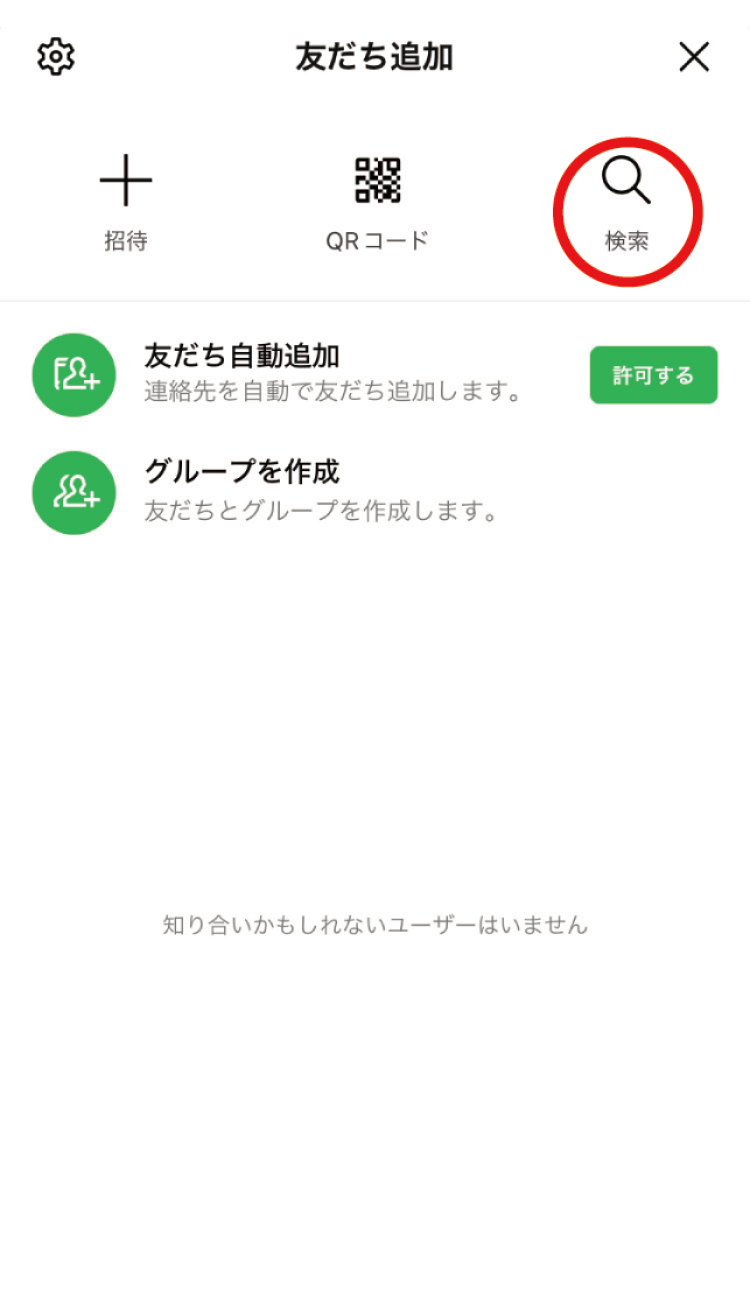750x1300 pixels.
Task: Tap 許可する for auto-add friends
Action: tap(653, 375)
